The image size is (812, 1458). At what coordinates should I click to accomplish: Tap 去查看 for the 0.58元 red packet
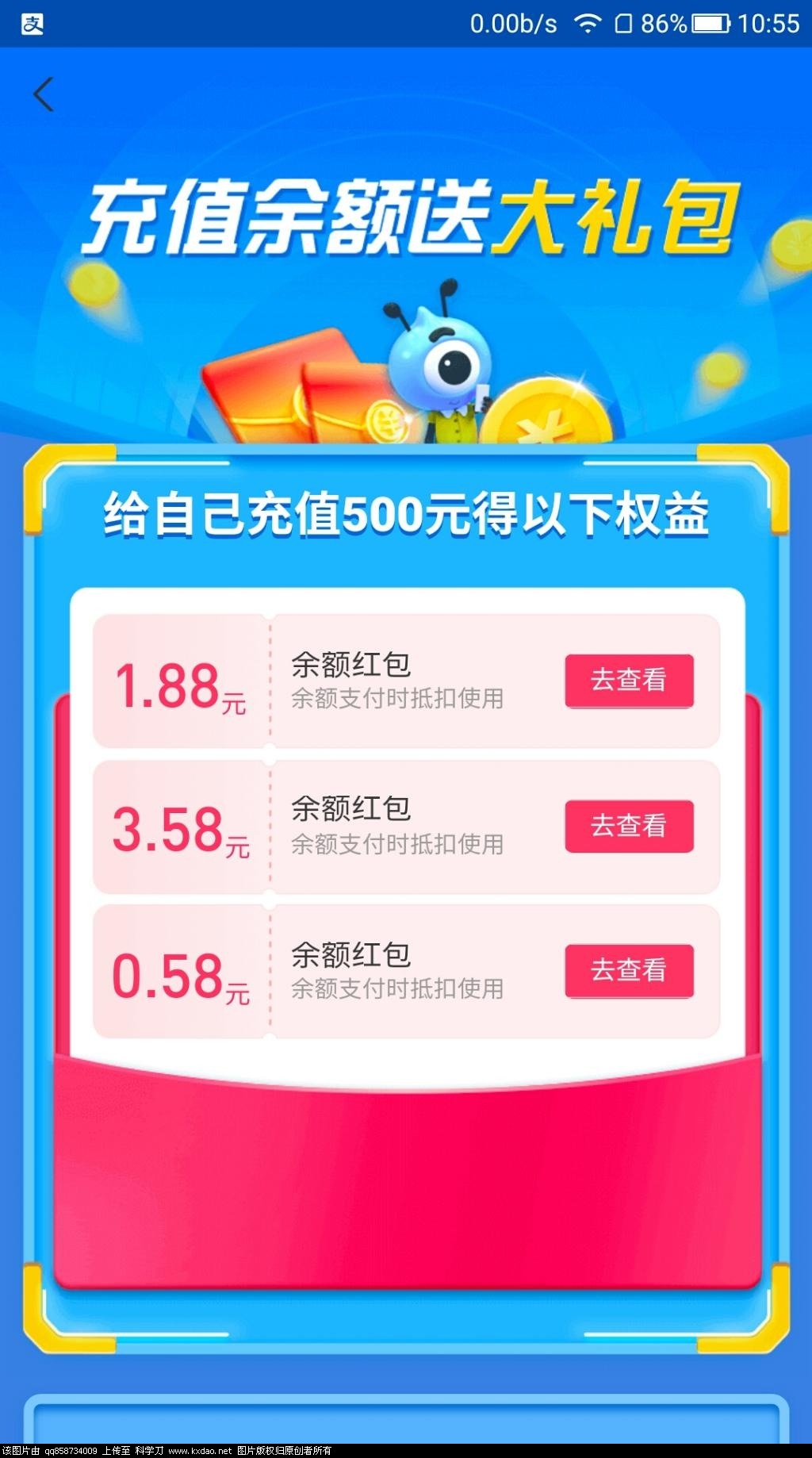[x=629, y=970]
